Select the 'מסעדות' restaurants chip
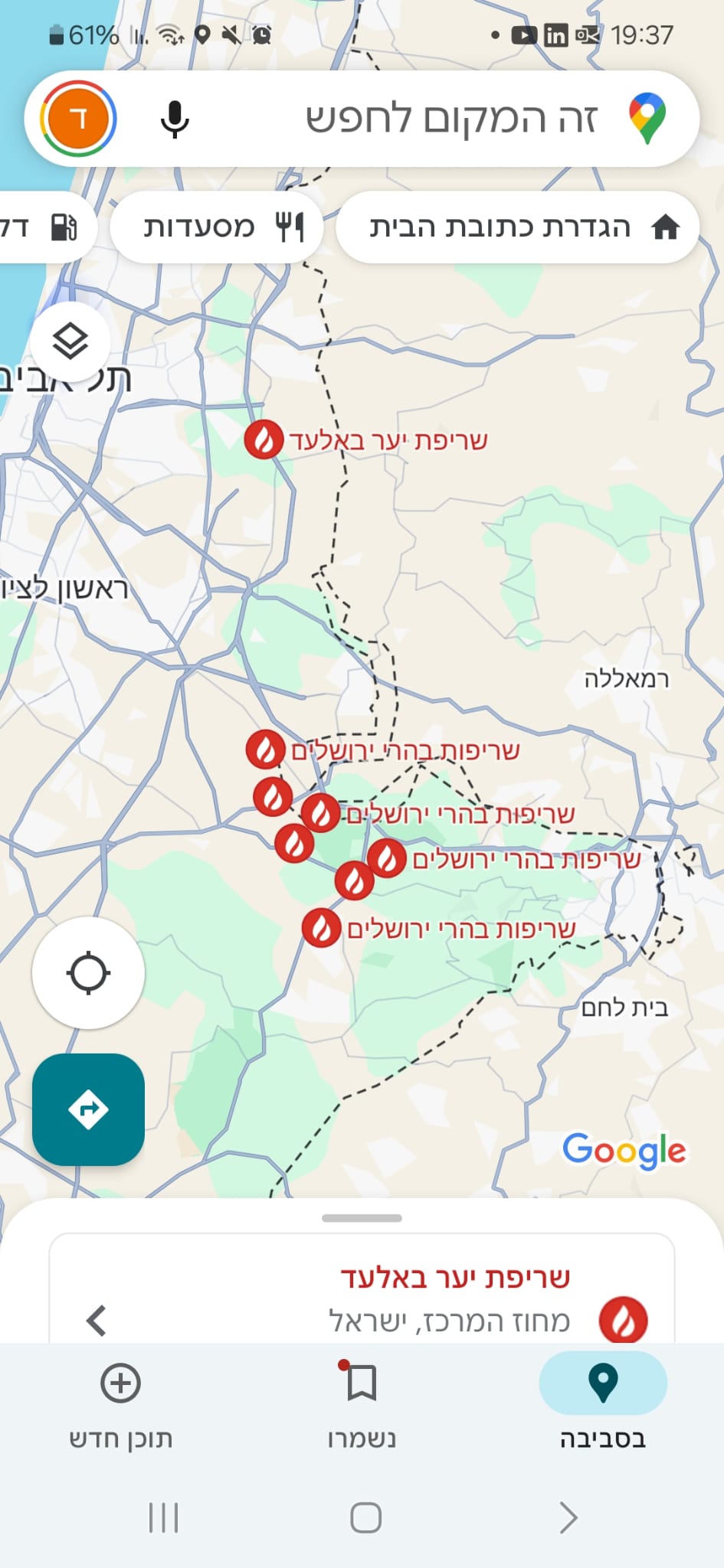The height and width of the screenshot is (1568, 724). coord(217,227)
